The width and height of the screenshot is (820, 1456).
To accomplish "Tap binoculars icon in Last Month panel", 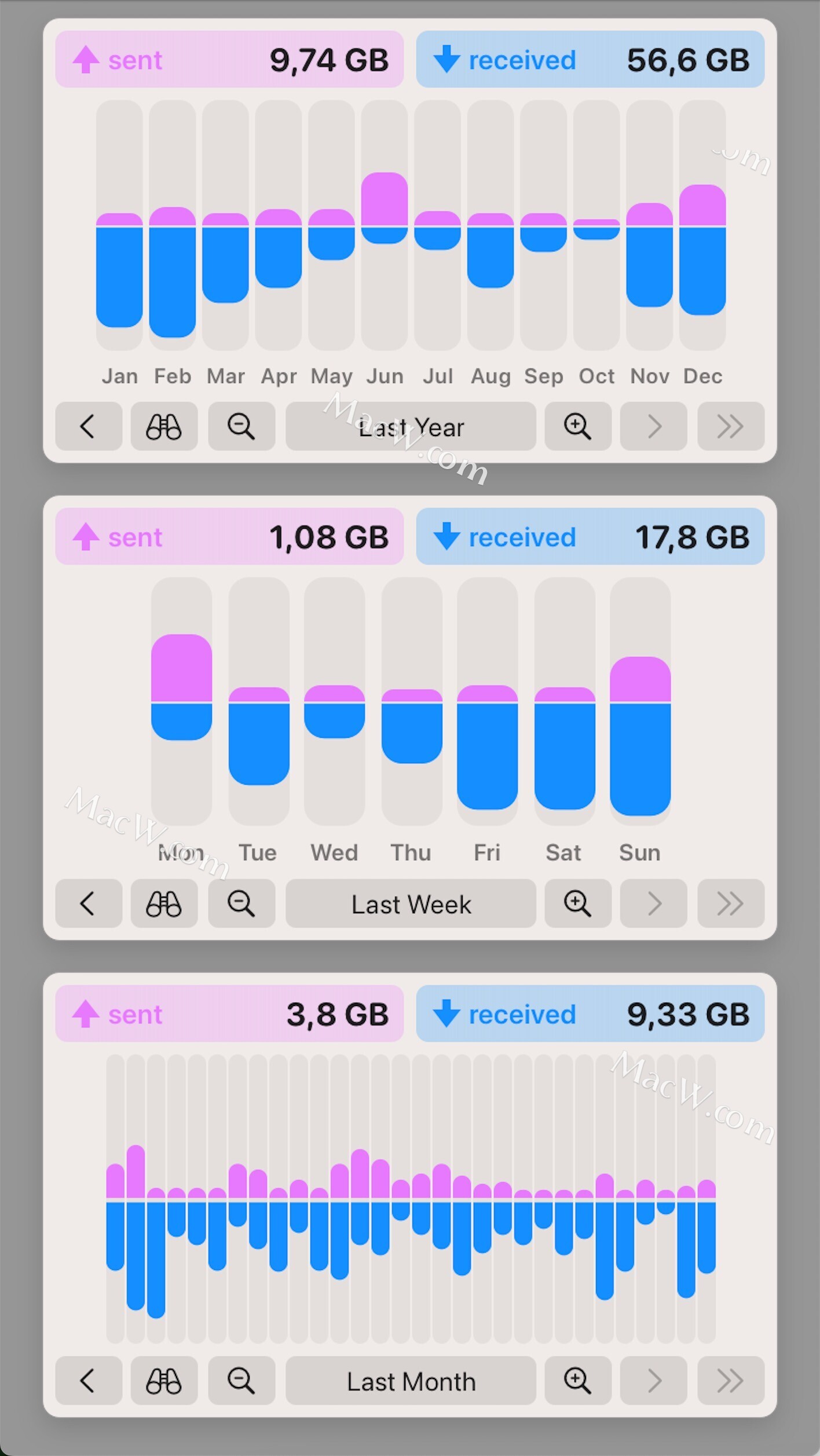I will (164, 1381).
